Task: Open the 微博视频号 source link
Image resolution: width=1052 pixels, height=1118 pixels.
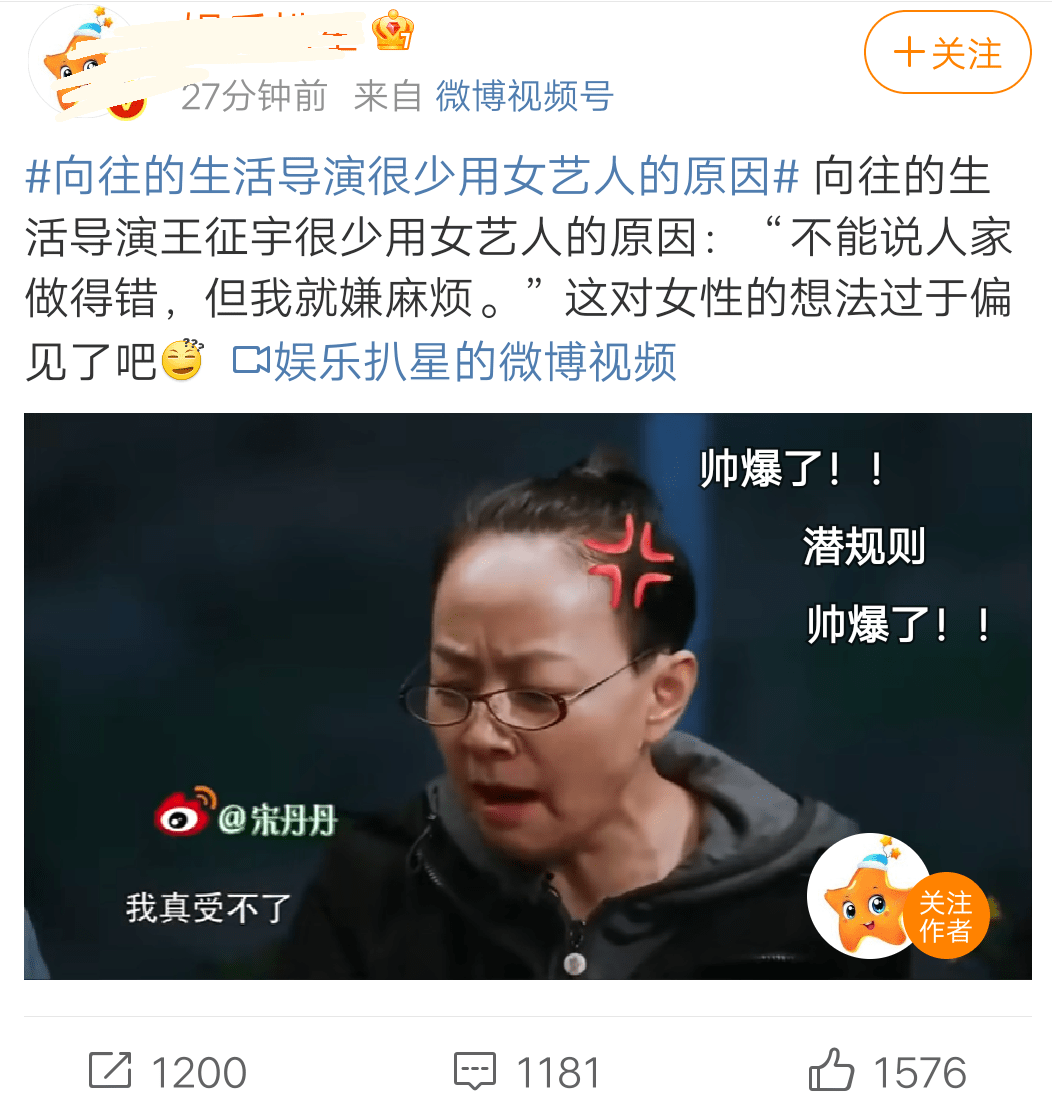Action: tap(524, 96)
